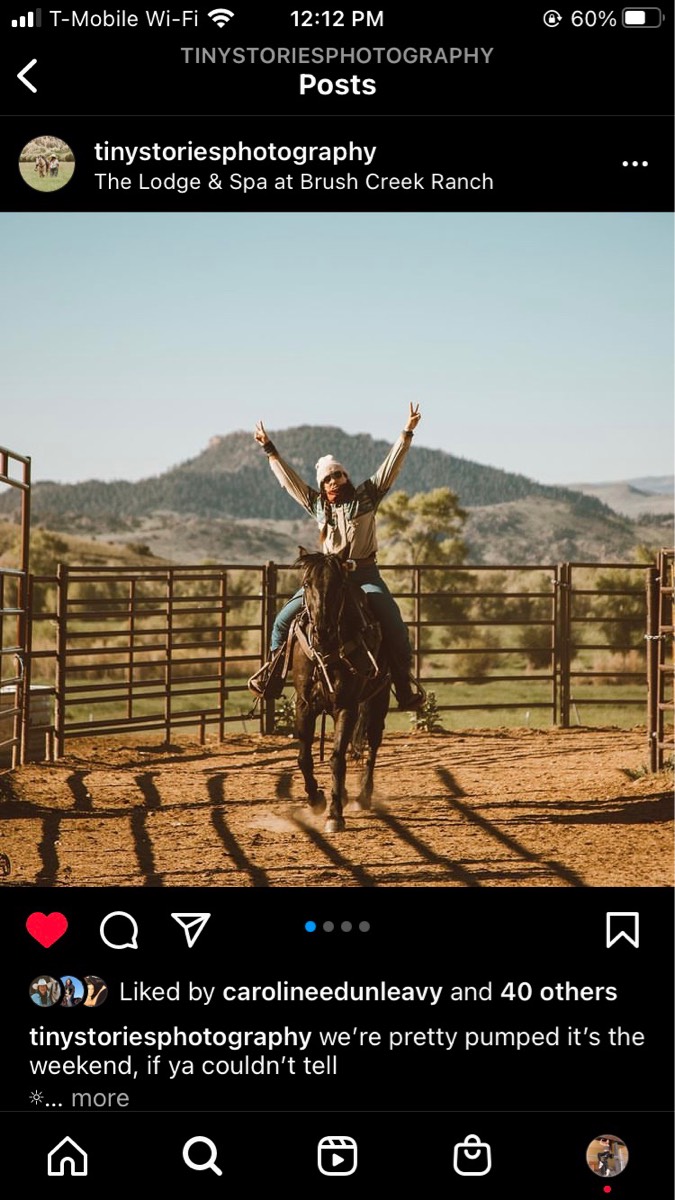
Task: Bookmark this post
Action: pos(622,930)
